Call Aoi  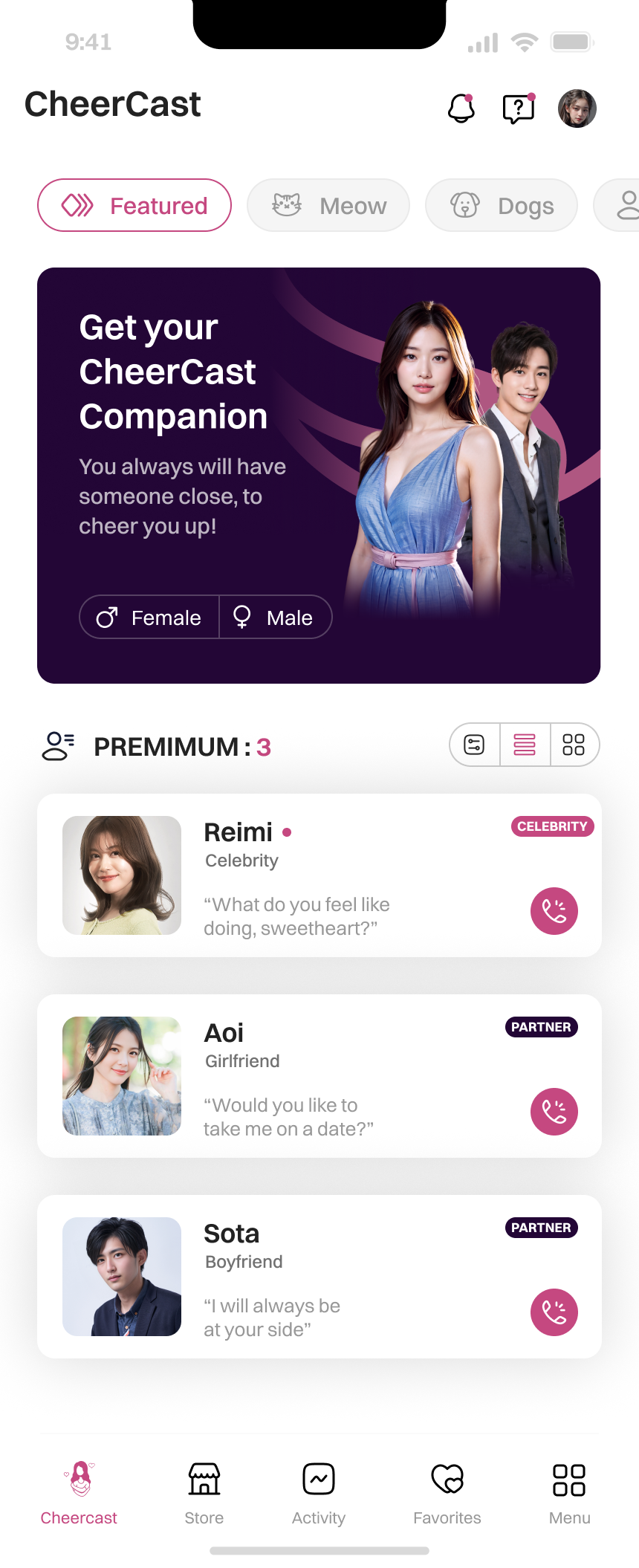point(554,1112)
